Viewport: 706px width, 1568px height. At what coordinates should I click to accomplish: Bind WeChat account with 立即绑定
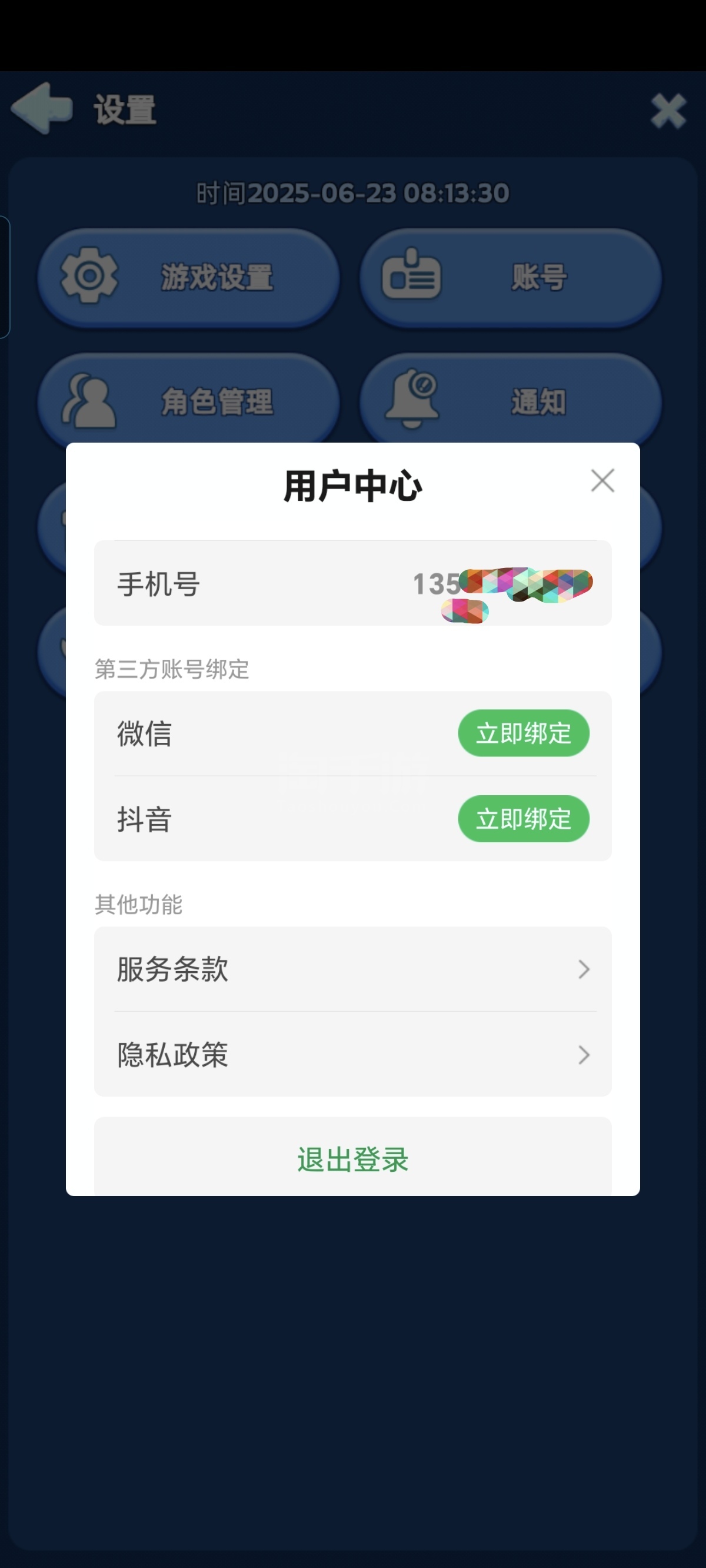tap(524, 733)
